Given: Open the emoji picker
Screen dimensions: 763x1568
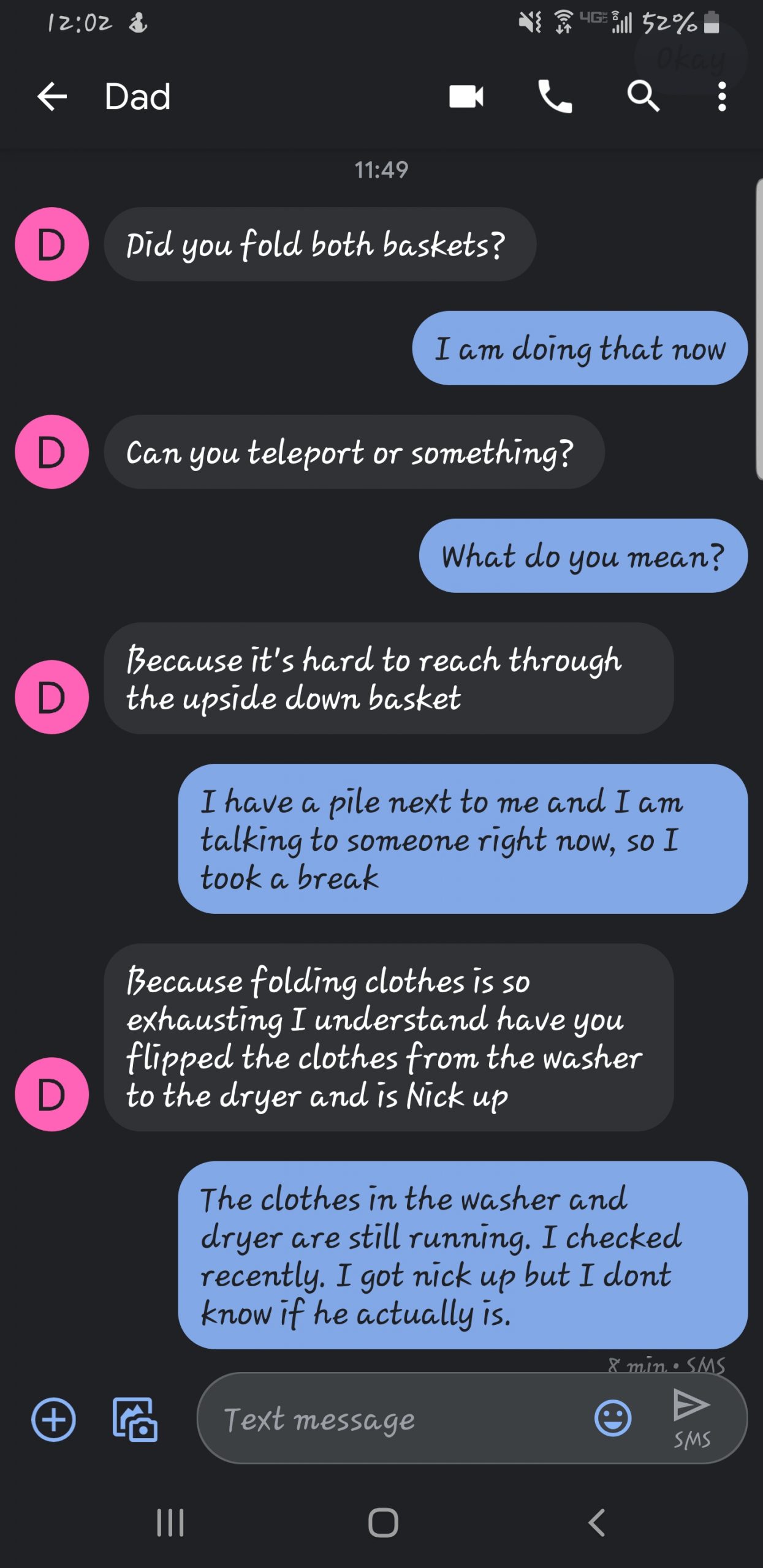Looking at the screenshot, I should 613,1418.
